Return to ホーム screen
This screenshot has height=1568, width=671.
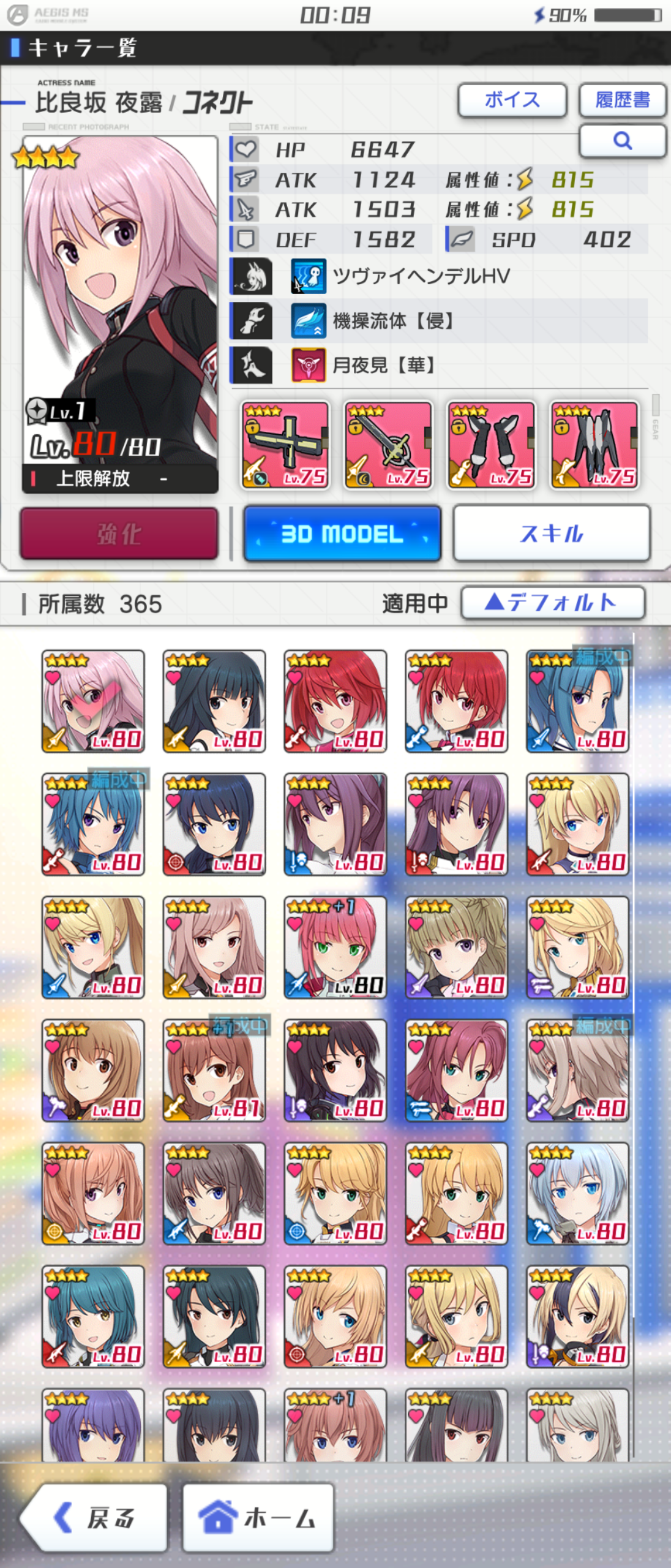click(x=258, y=1517)
